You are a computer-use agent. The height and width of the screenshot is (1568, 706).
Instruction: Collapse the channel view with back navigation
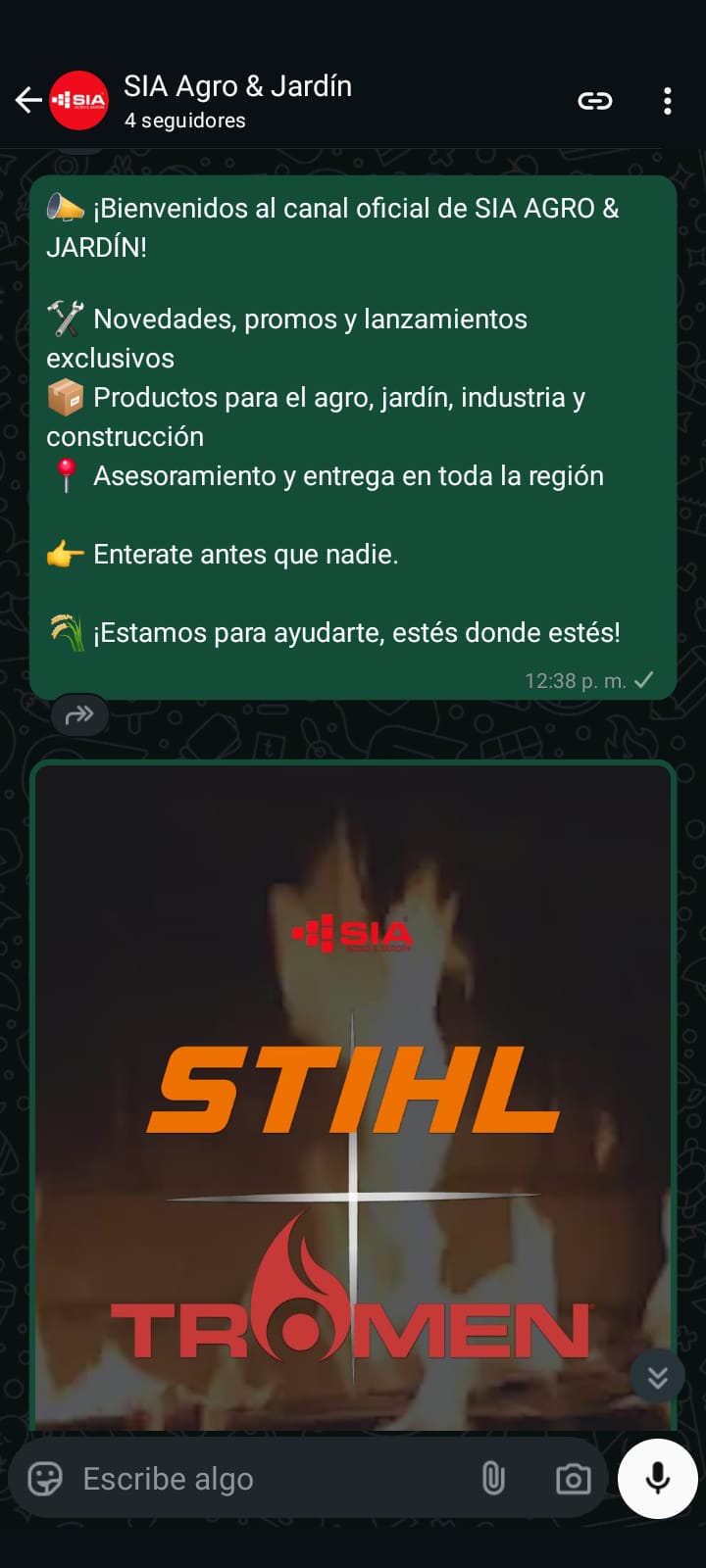[x=26, y=101]
